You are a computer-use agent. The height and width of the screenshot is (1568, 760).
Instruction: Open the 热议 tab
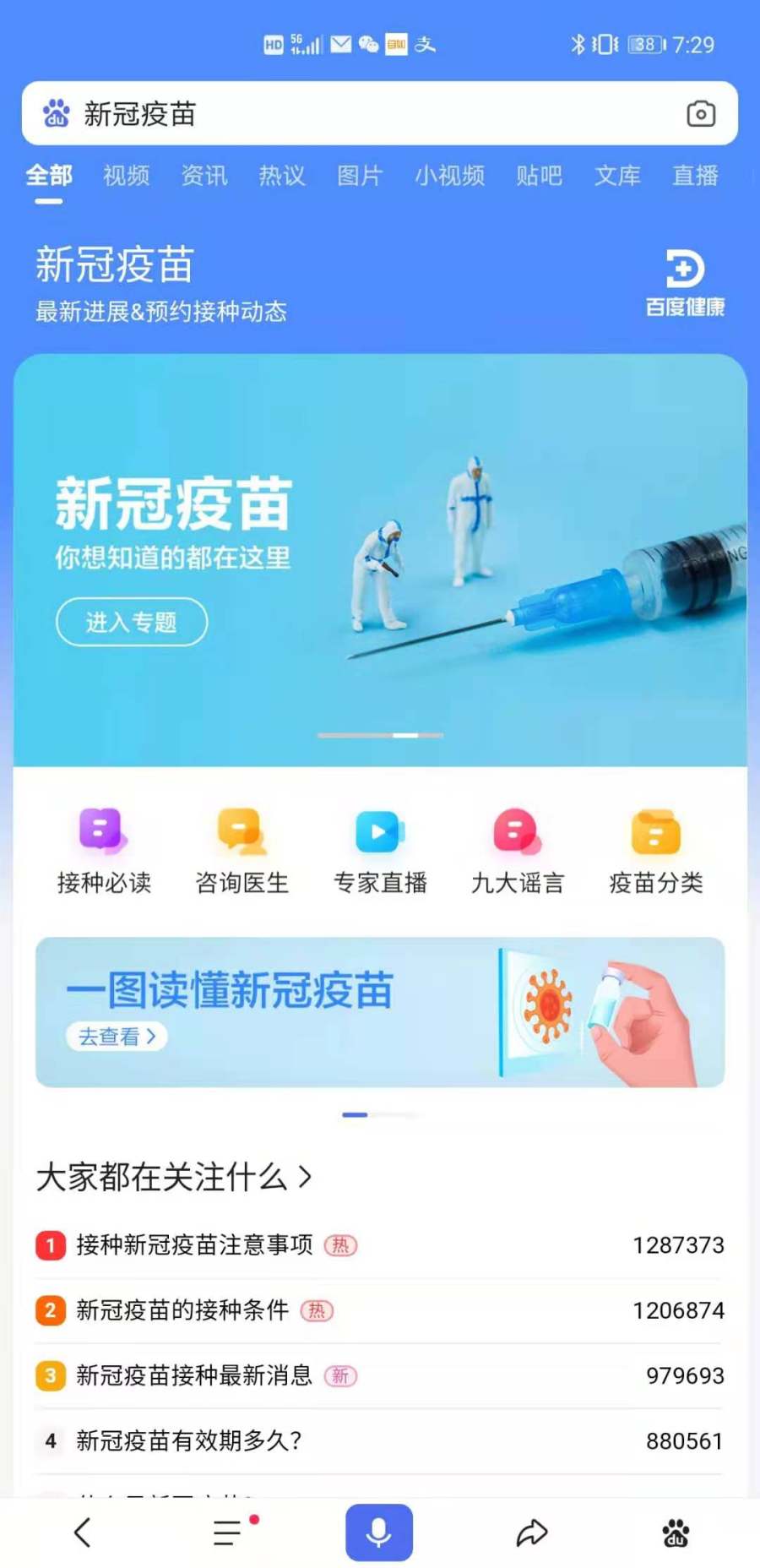tap(281, 176)
